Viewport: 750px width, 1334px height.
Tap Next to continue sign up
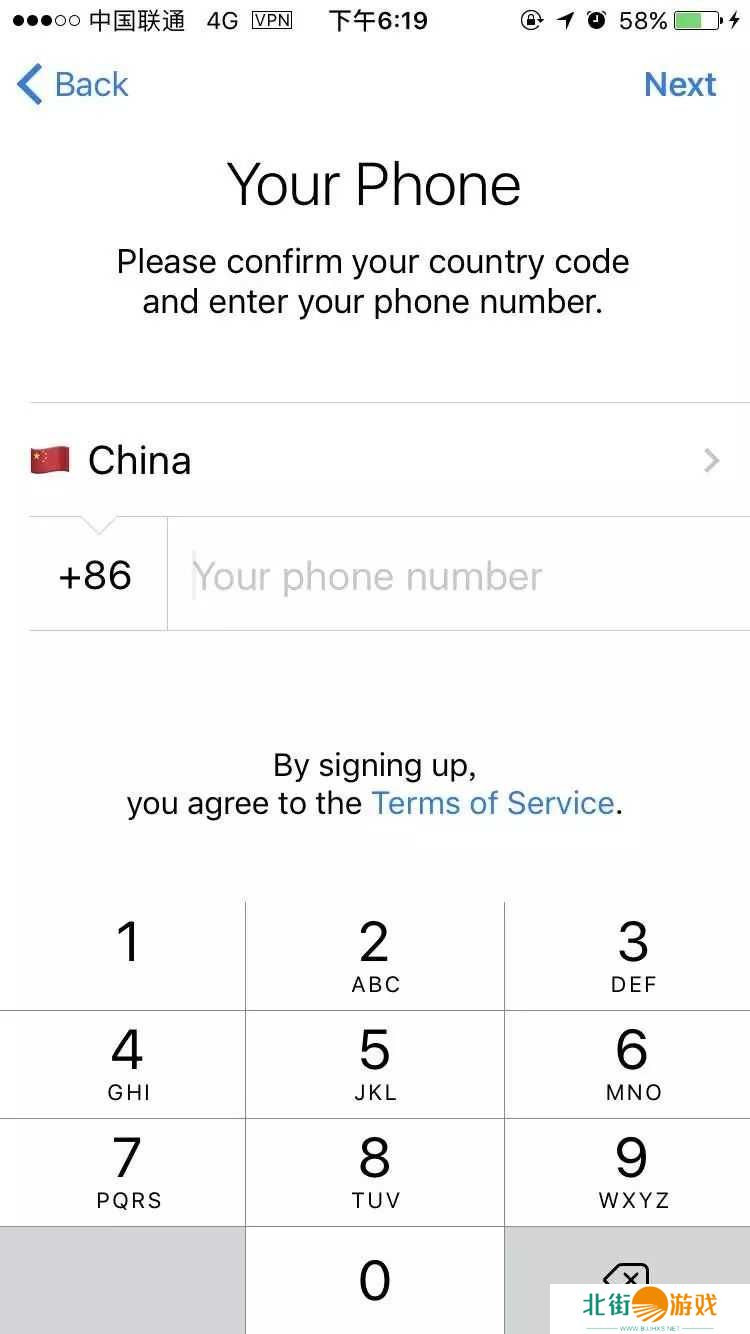click(x=680, y=85)
